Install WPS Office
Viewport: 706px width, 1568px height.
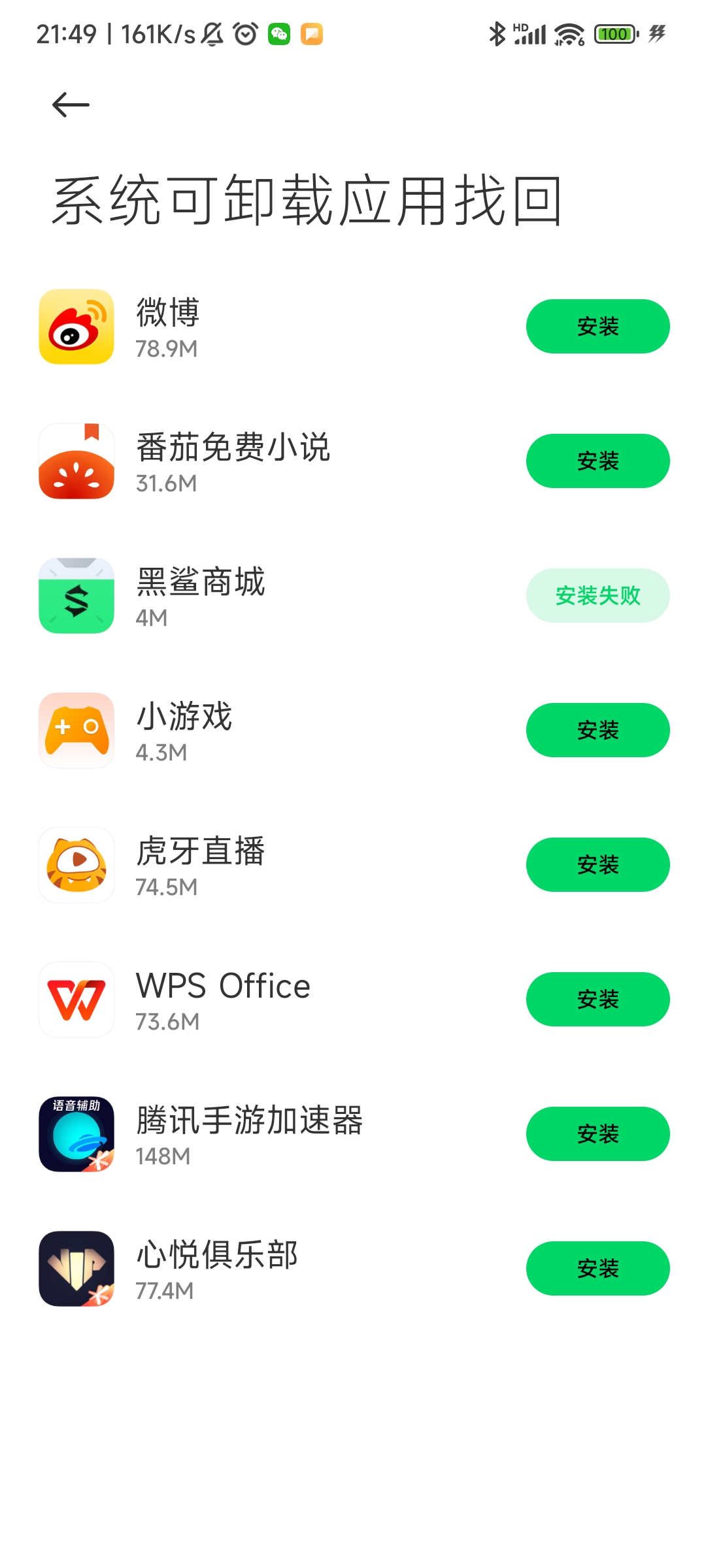click(x=597, y=1000)
